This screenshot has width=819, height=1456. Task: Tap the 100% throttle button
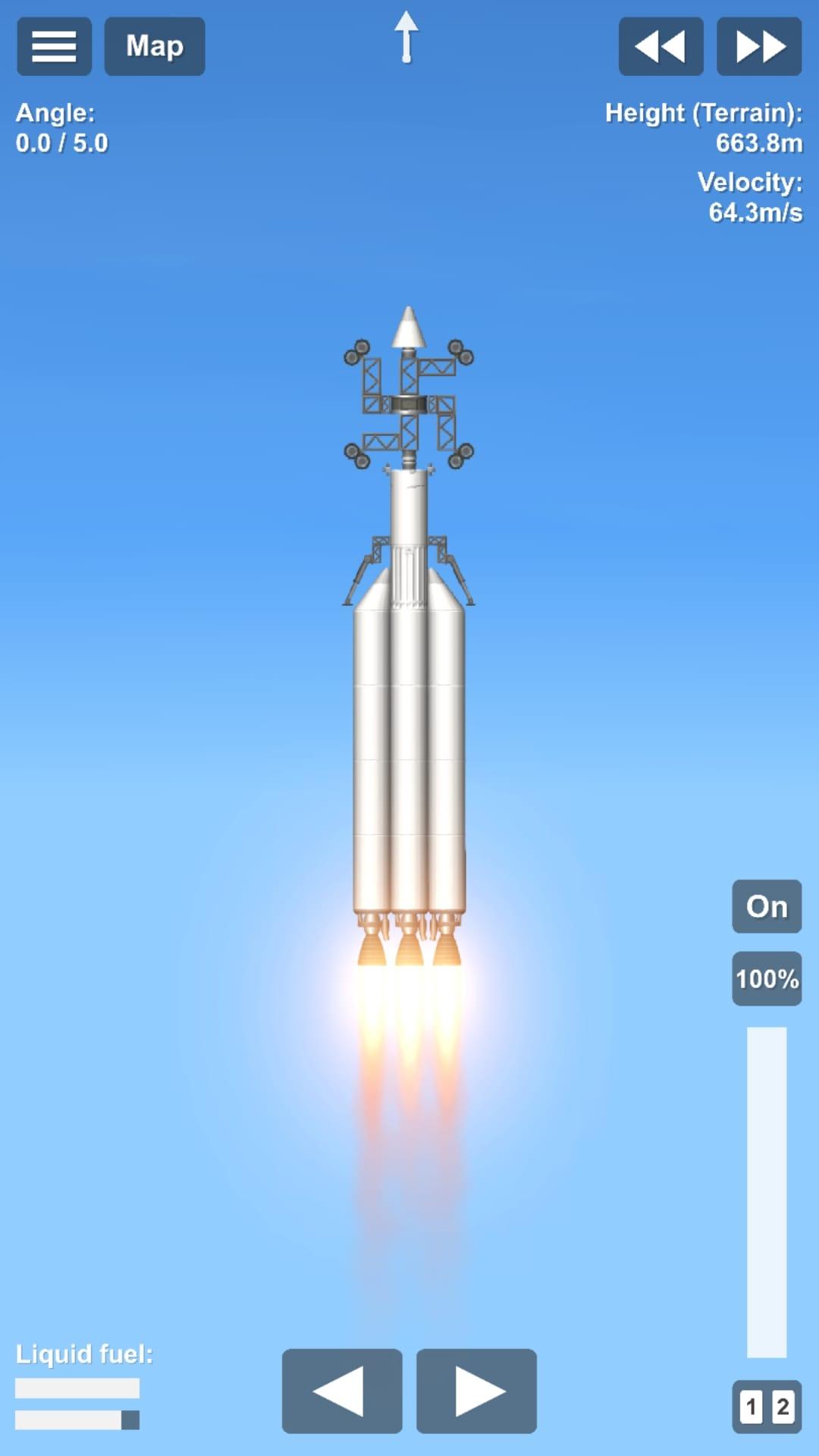coord(767,978)
